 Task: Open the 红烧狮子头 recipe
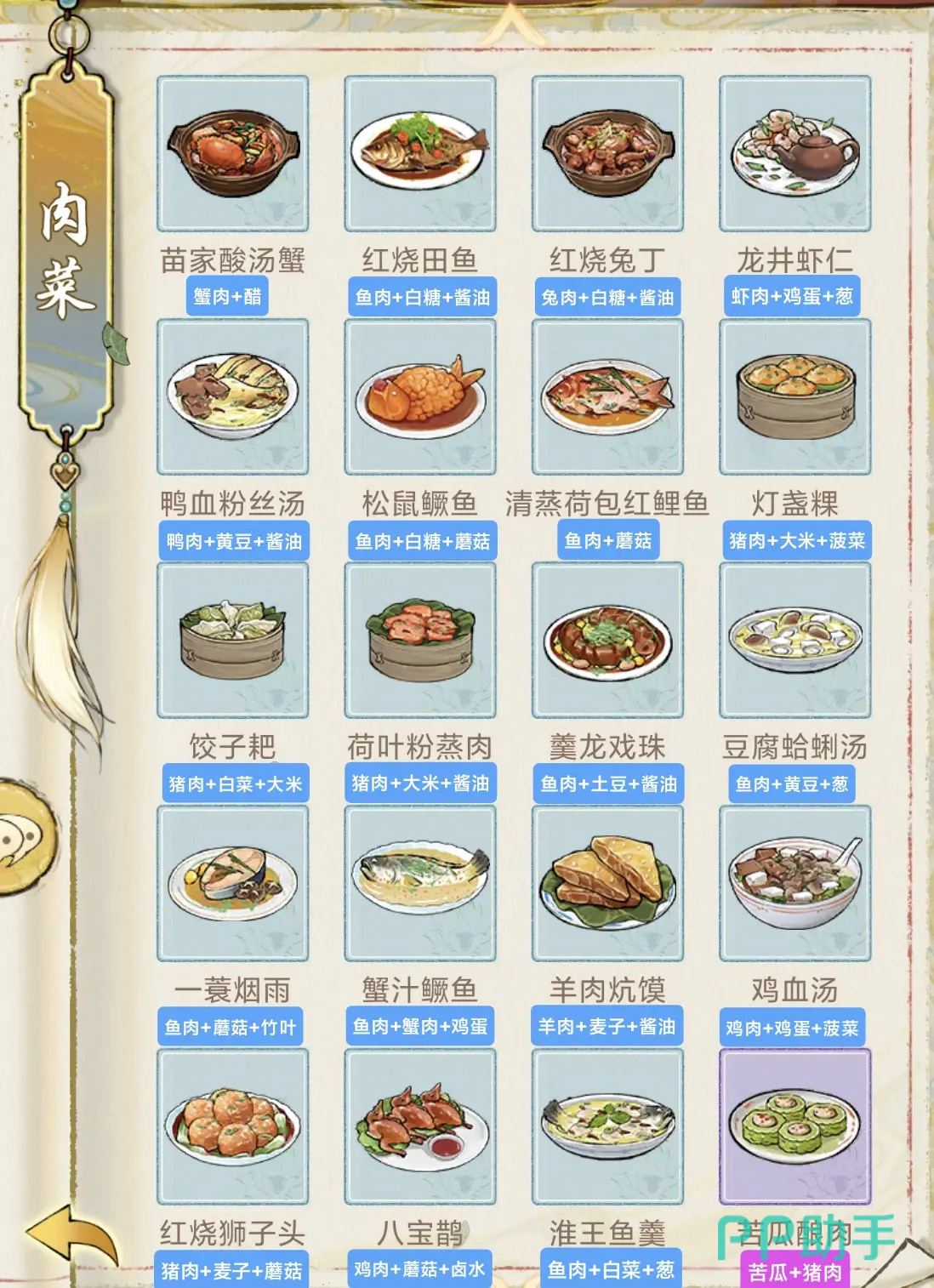coord(232,1127)
